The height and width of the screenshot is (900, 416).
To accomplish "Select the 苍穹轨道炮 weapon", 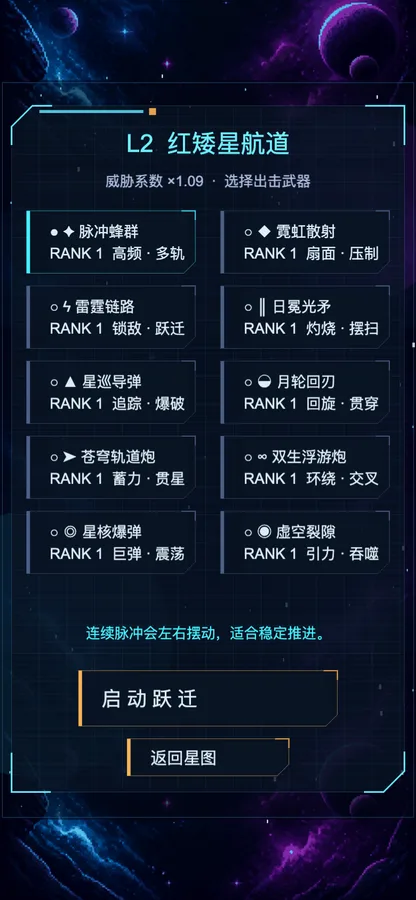I will (111, 468).
